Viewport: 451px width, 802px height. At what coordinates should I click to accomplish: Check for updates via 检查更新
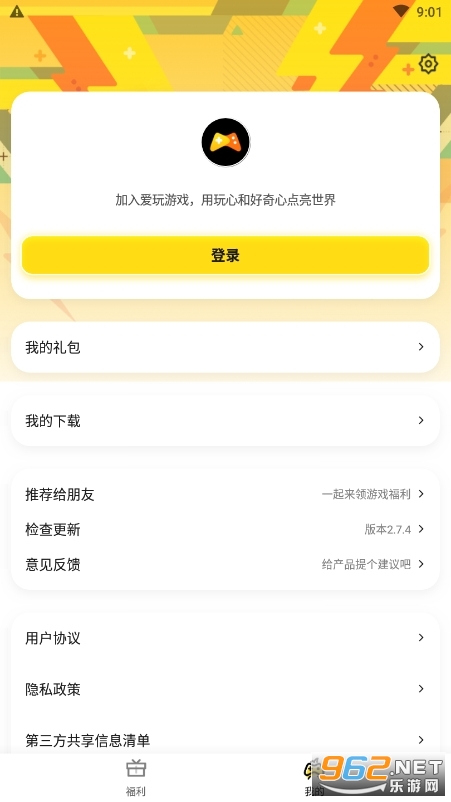225,529
